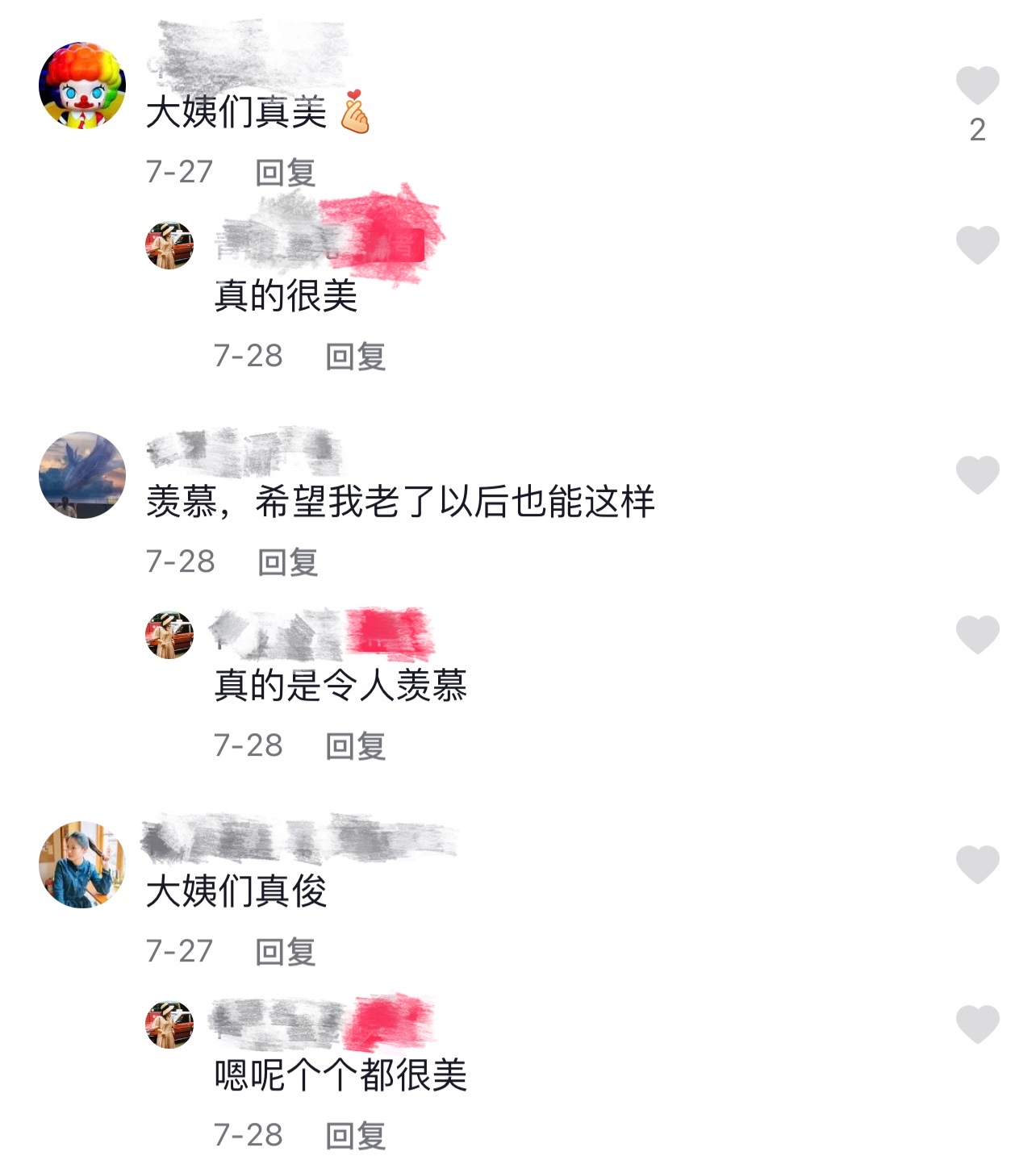Reply to the comment 大姨们真美
Image resolution: width=1036 pixels, height=1160 pixels.
point(285,172)
